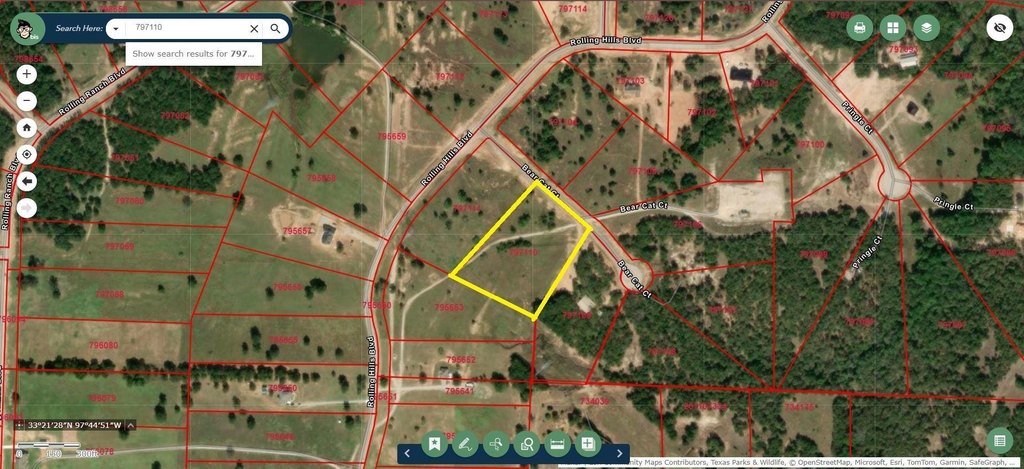
Task: Zoom in on the map
Action: tap(27, 75)
